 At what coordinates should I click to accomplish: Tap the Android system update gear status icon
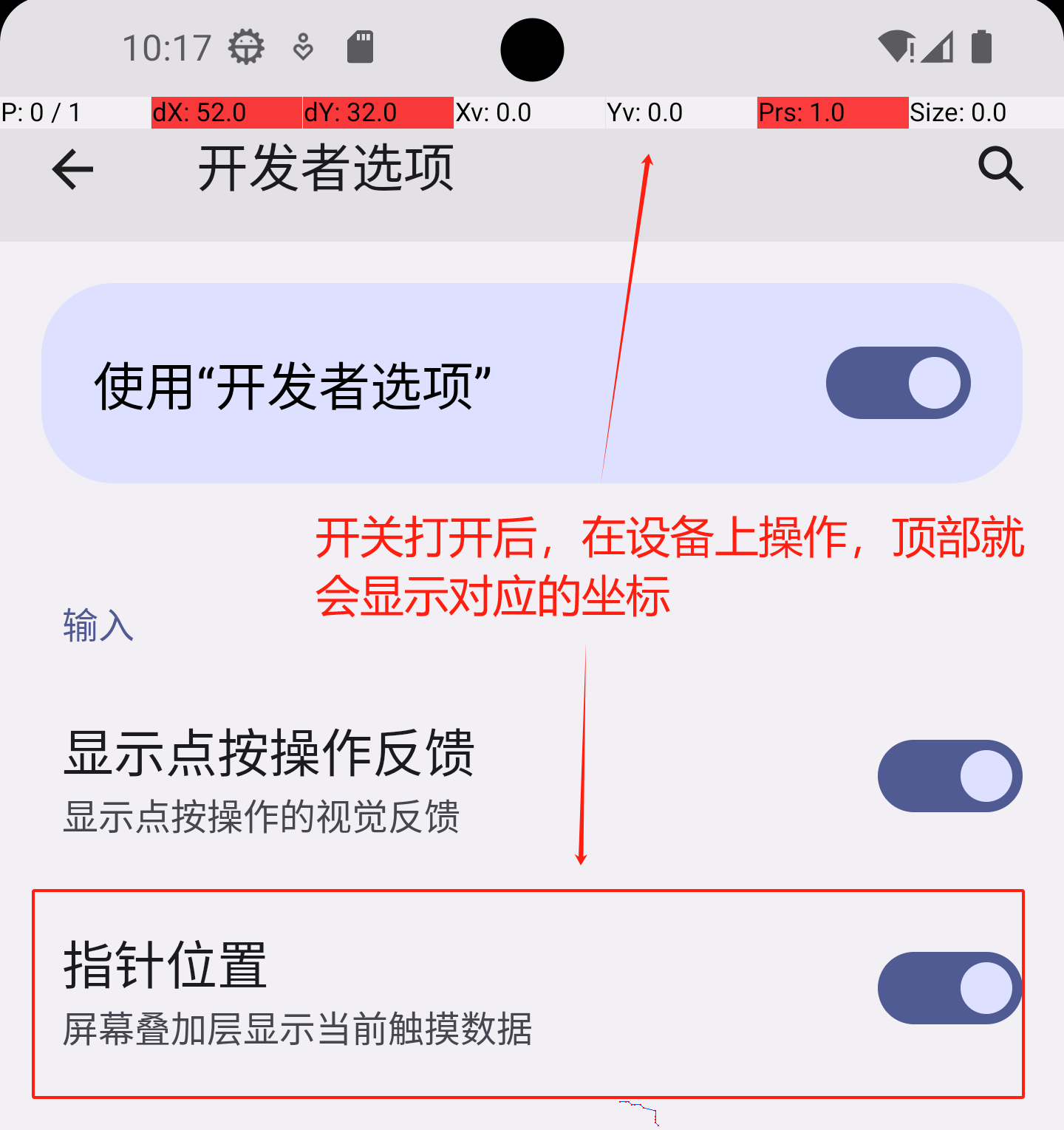pos(244,47)
